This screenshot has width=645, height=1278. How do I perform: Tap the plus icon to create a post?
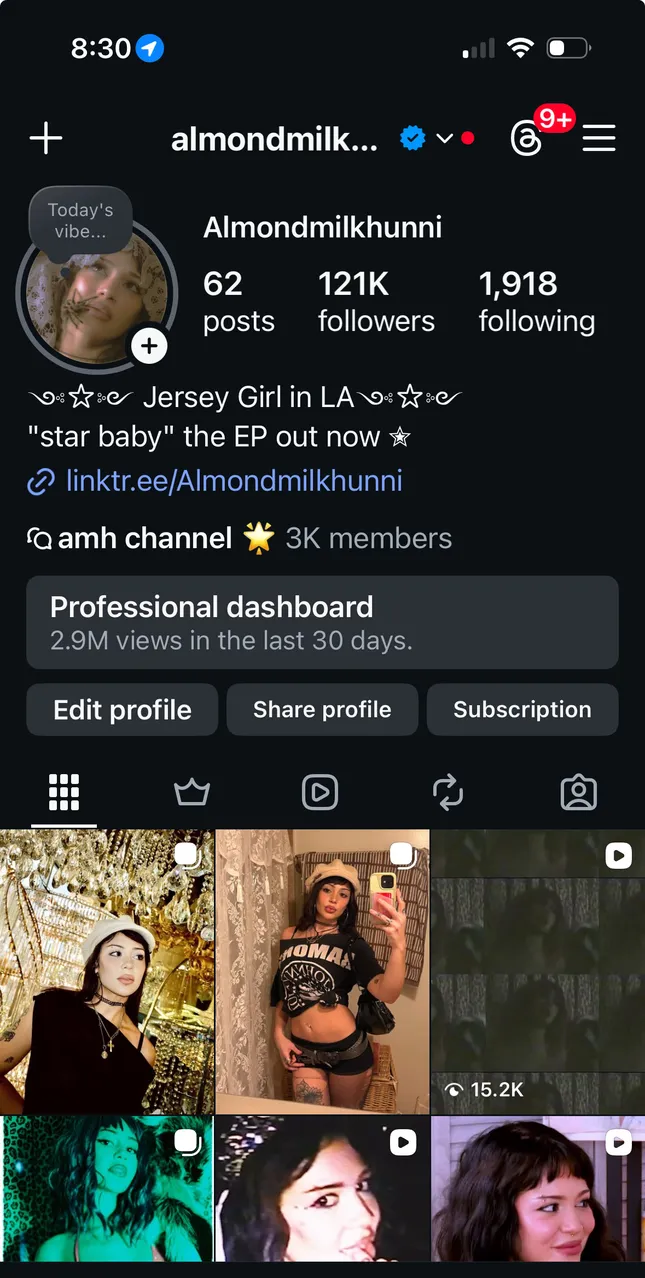click(x=46, y=138)
